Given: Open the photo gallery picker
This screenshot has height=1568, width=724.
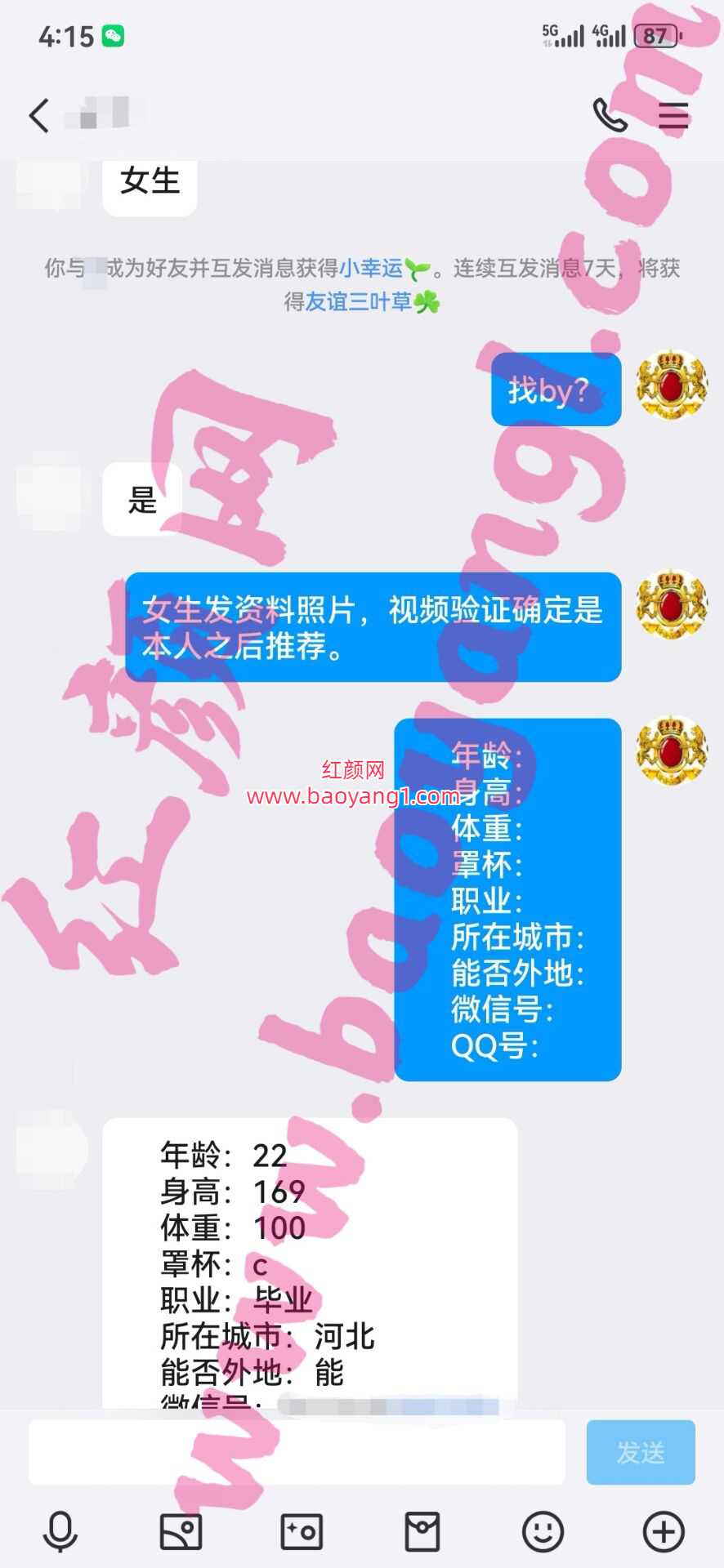Looking at the screenshot, I should point(181,1531).
